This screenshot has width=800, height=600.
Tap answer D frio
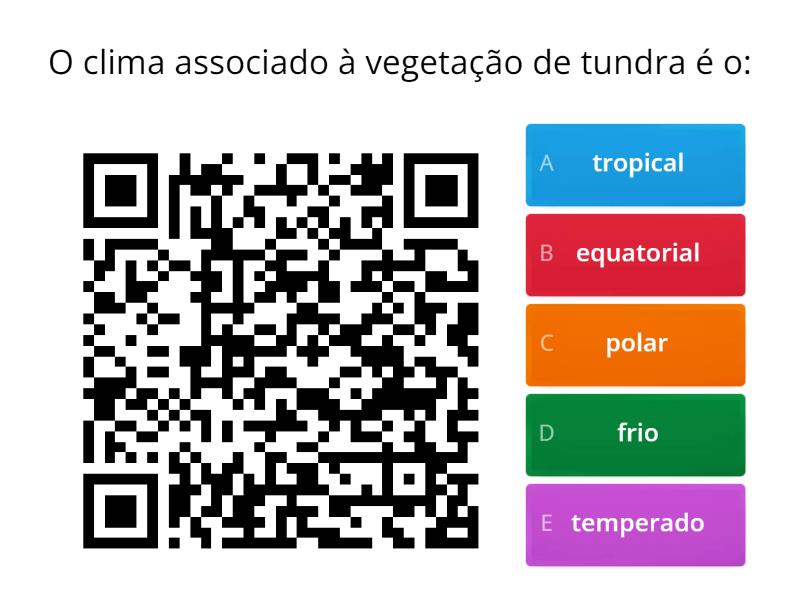point(636,434)
